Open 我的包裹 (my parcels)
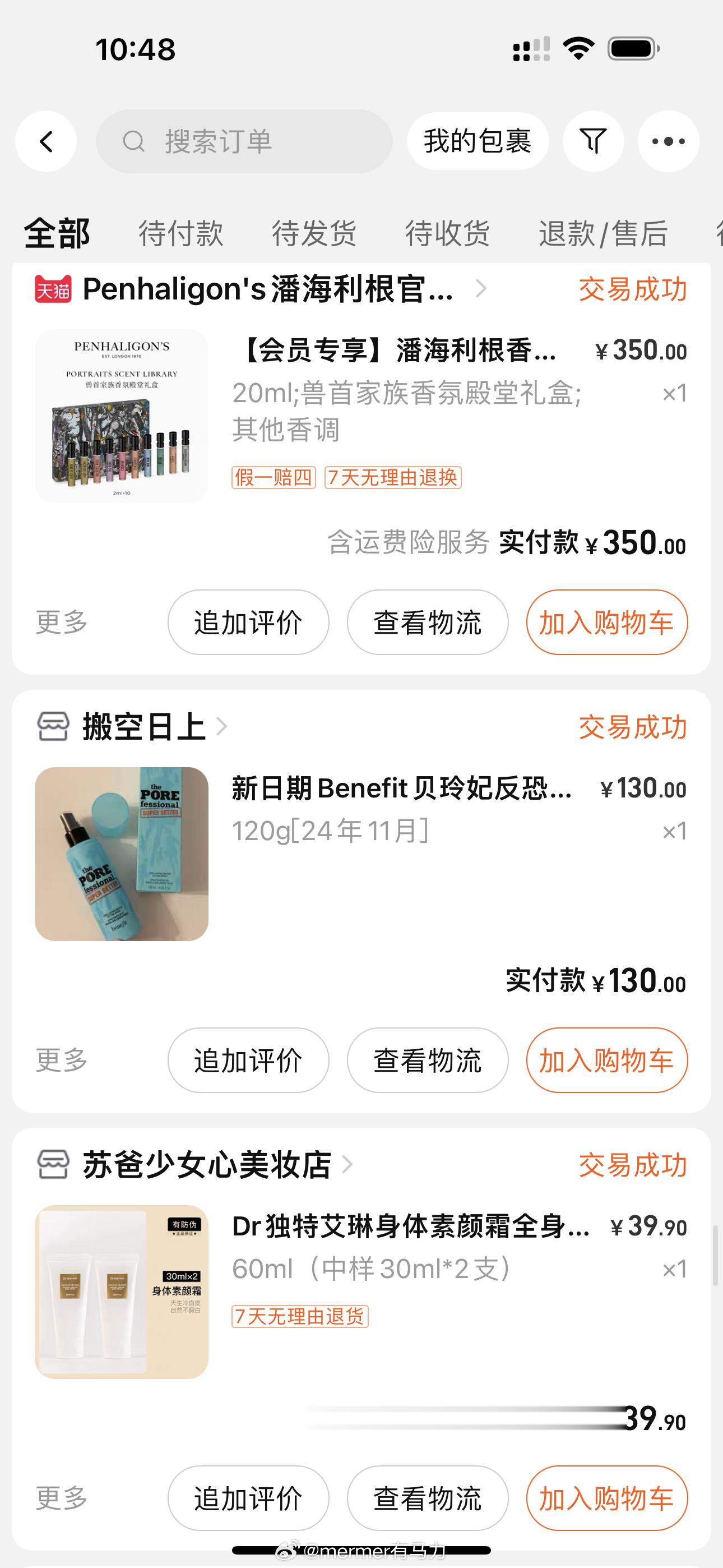Viewport: 723px width, 1568px height. (x=477, y=142)
